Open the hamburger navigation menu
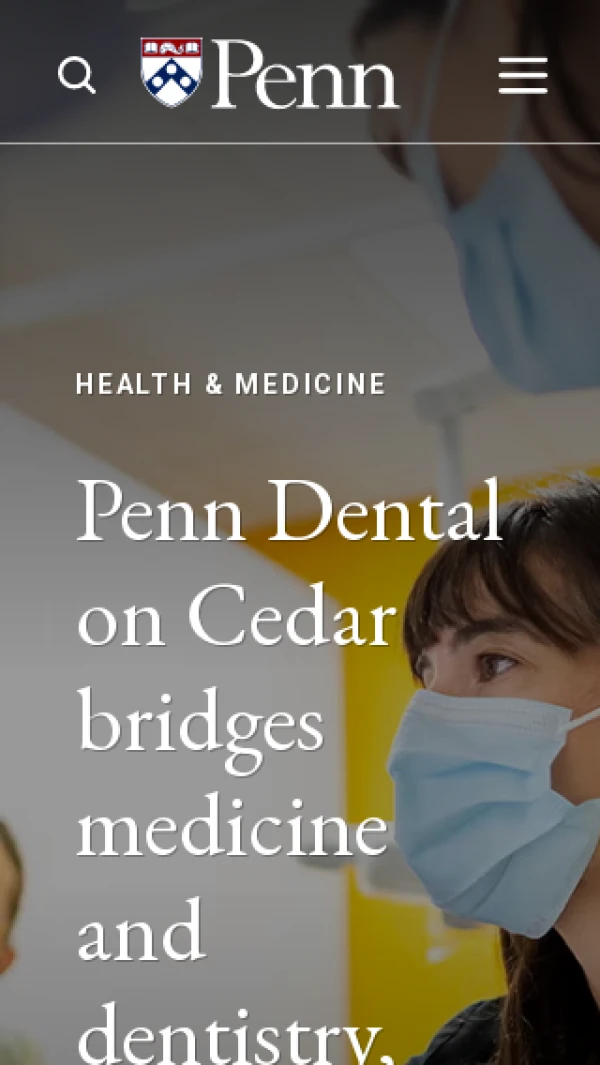Viewport: 600px width, 1065px height. coord(523,75)
